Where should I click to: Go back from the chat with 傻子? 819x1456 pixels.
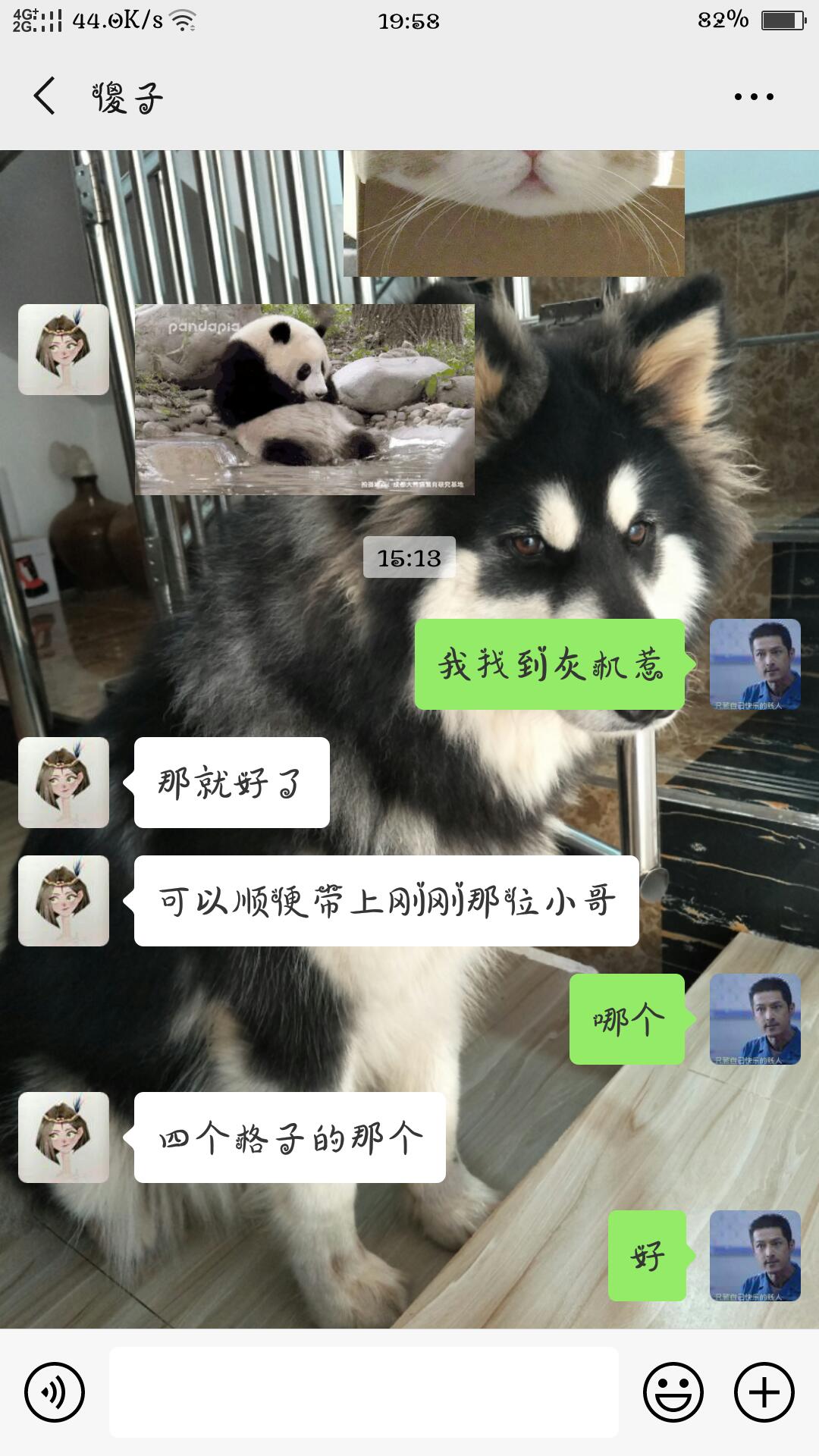(x=45, y=96)
